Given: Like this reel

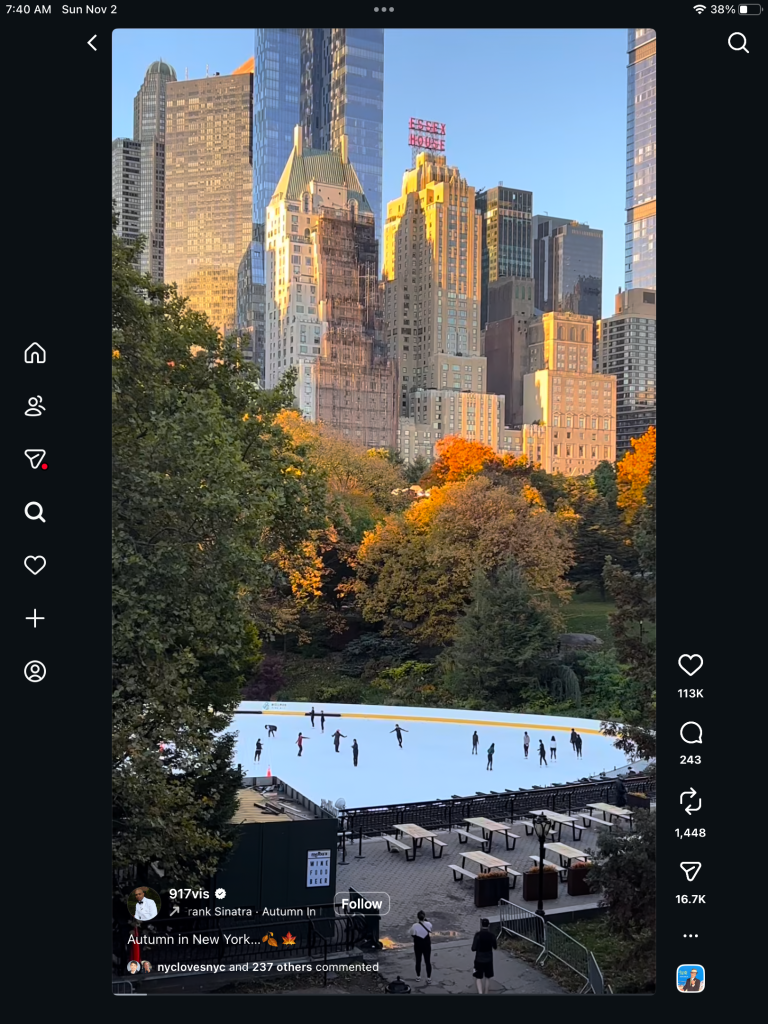Looking at the screenshot, I should [690, 666].
